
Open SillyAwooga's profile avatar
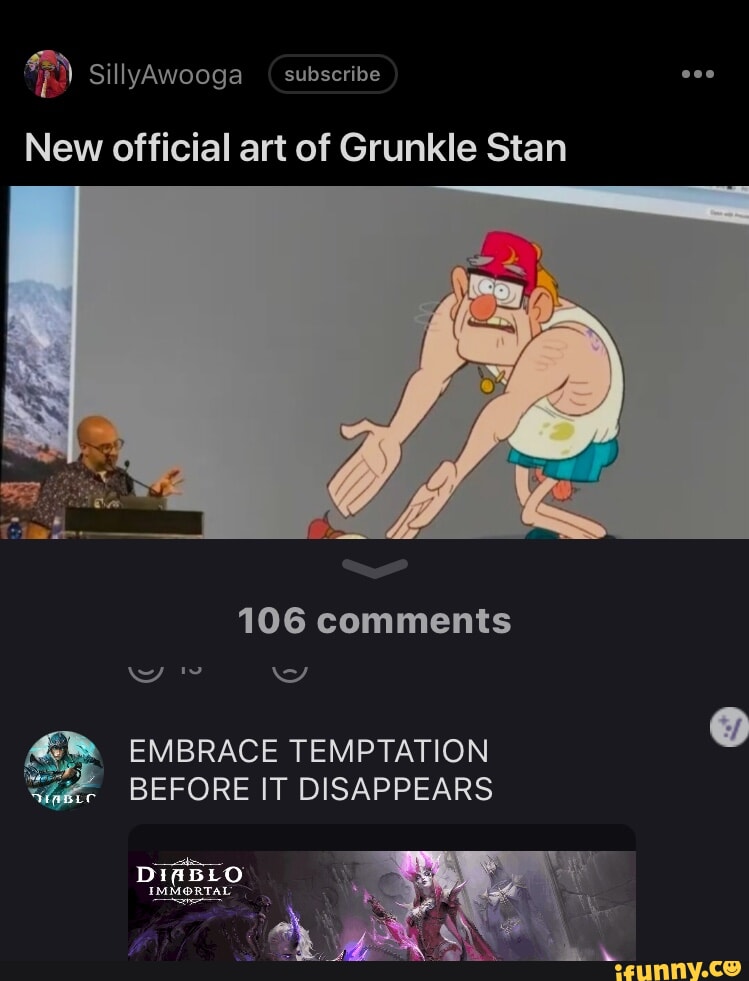pyautogui.click(x=48, y=74)
